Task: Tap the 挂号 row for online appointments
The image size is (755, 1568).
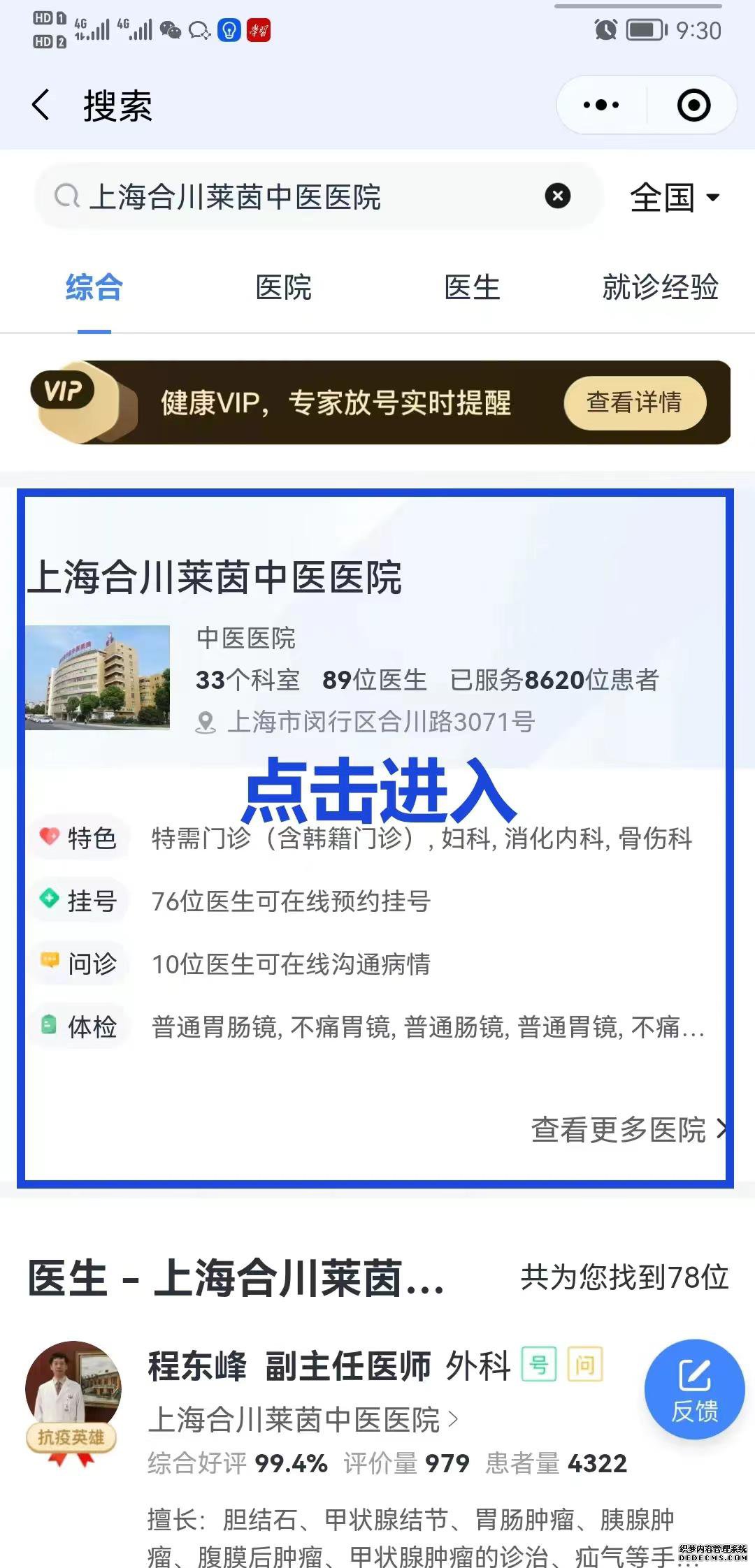Action: click(x=290, y=901)
